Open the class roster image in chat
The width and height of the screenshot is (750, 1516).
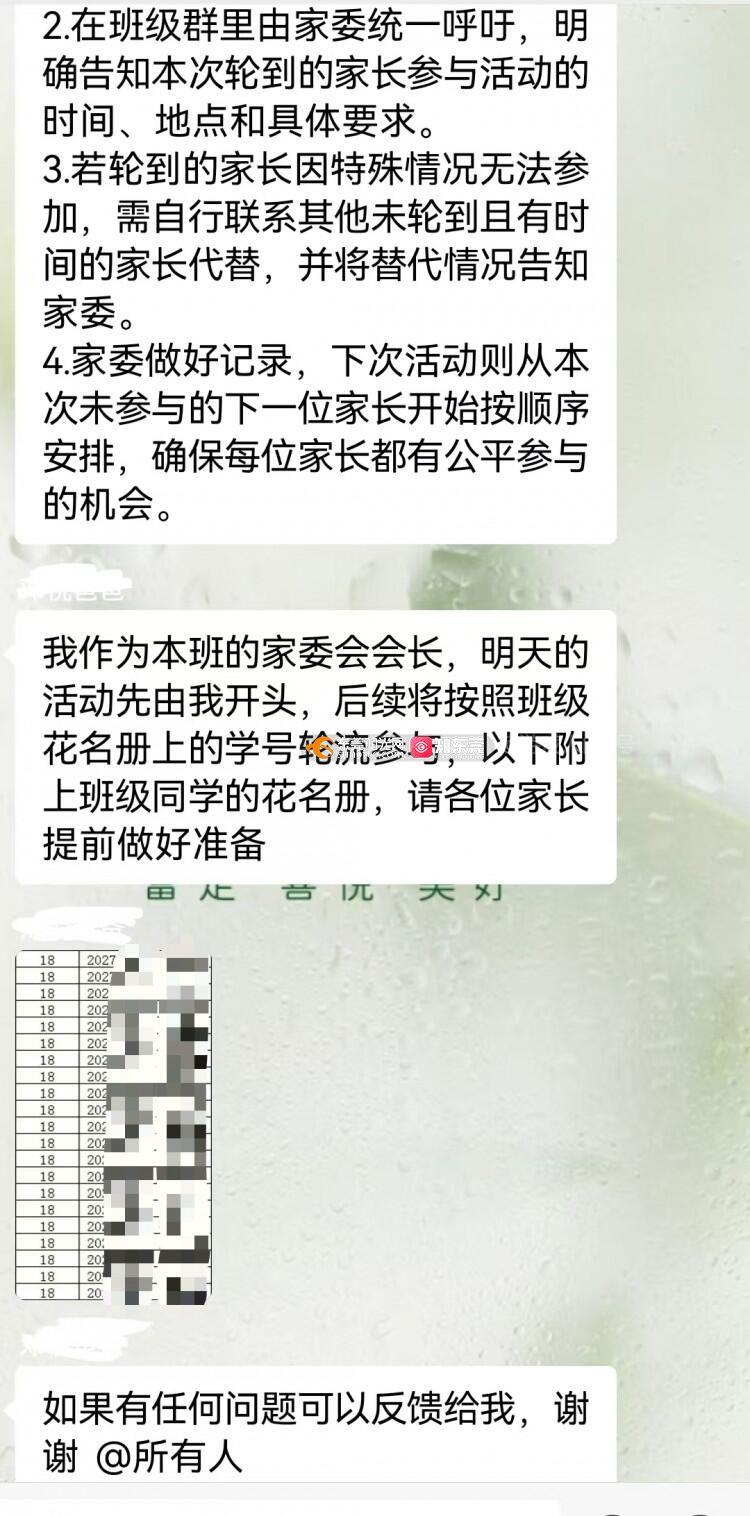pos(113,1126)
